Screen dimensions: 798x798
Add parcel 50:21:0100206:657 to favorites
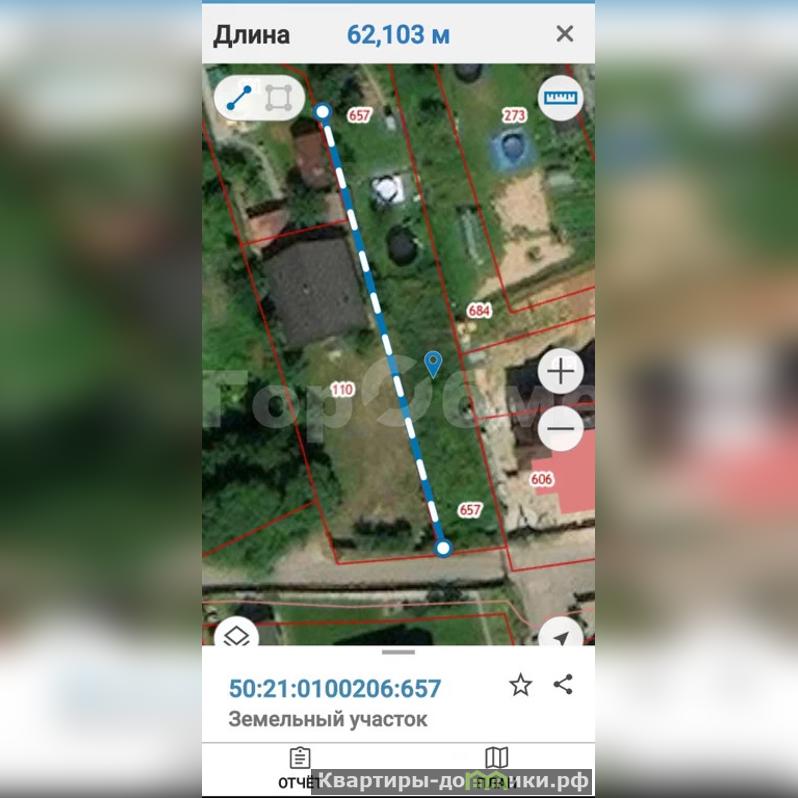click(520, 685)
